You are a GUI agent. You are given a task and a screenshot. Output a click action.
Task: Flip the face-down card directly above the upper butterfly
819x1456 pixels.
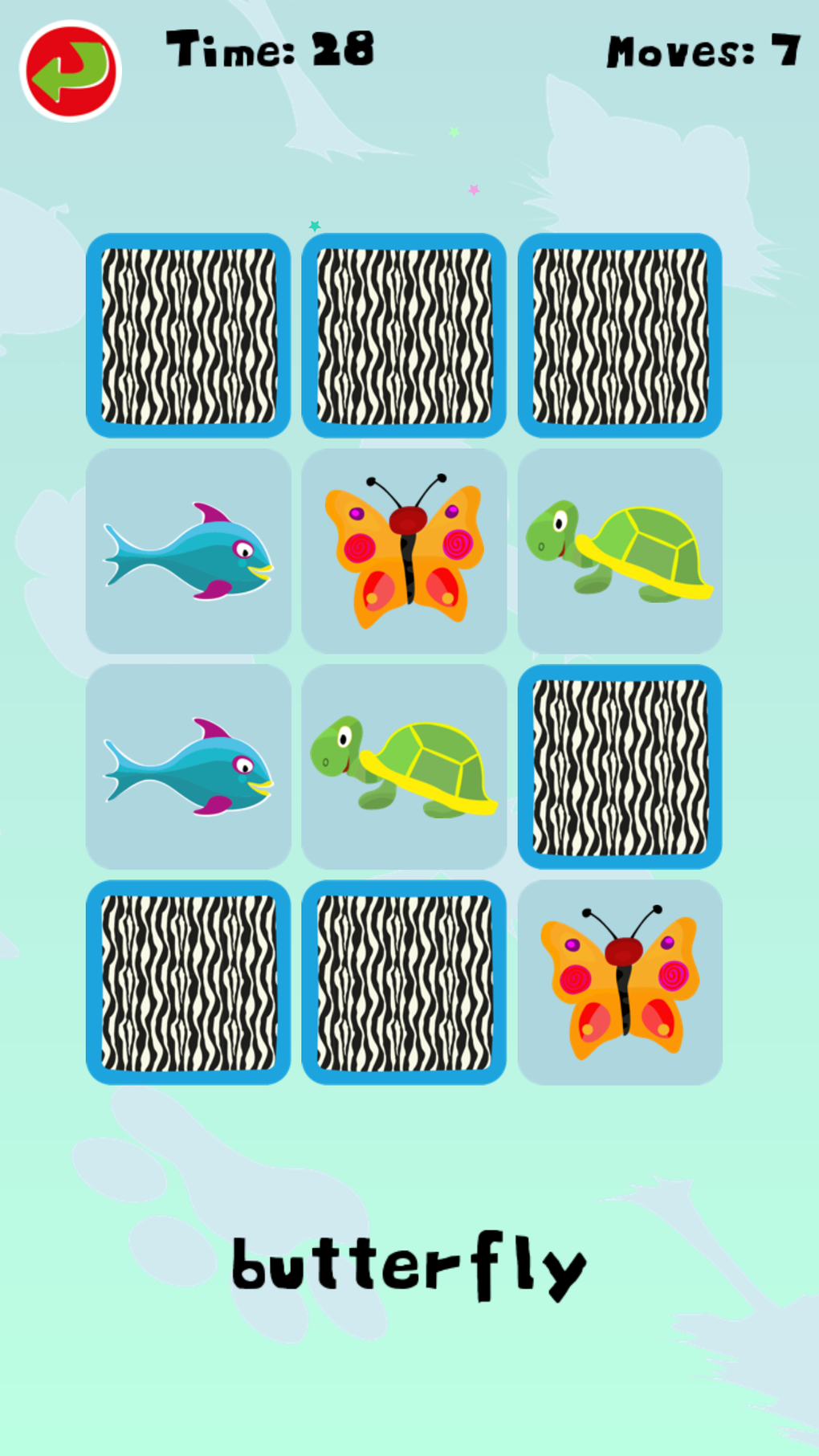click(x=404, y=336)
